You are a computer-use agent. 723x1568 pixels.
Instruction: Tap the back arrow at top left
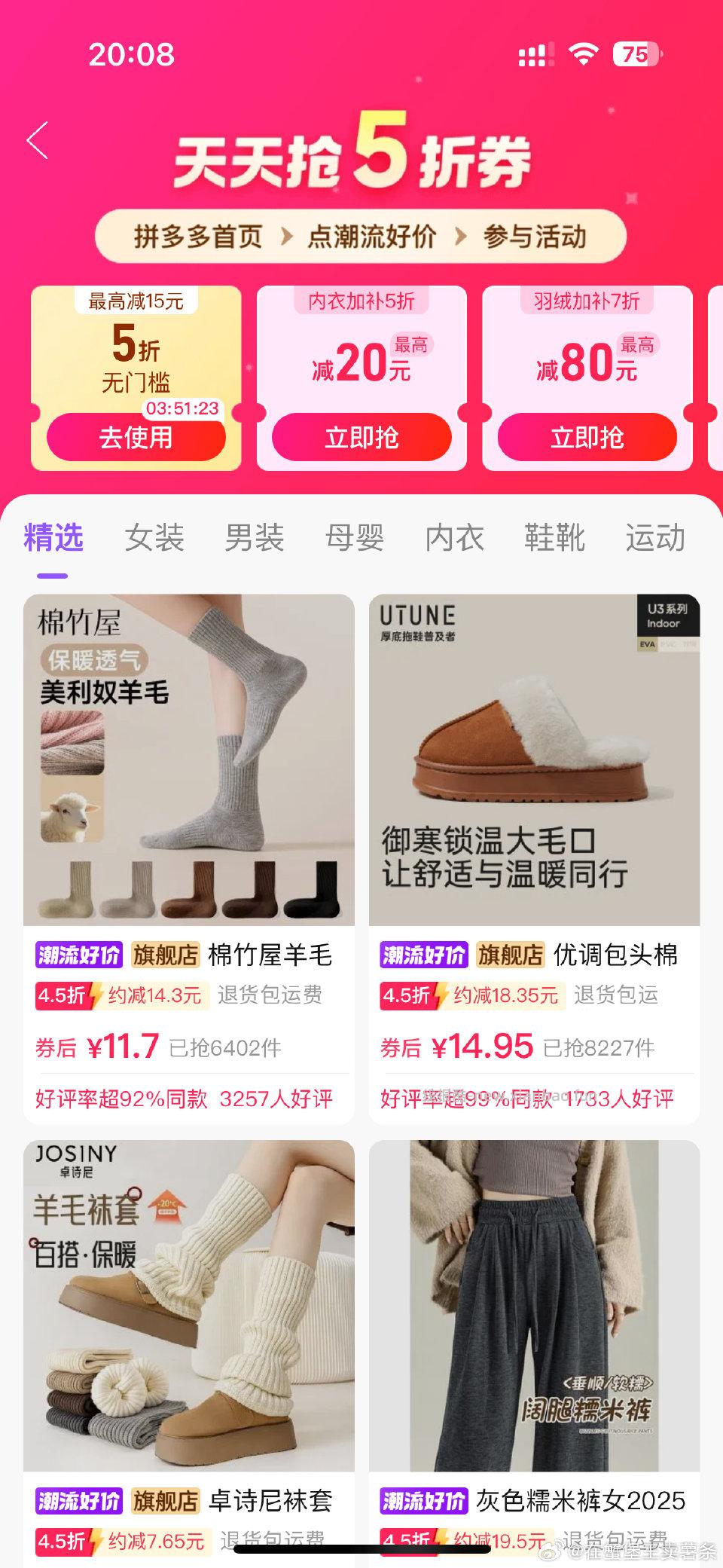[x=38, y=141]
